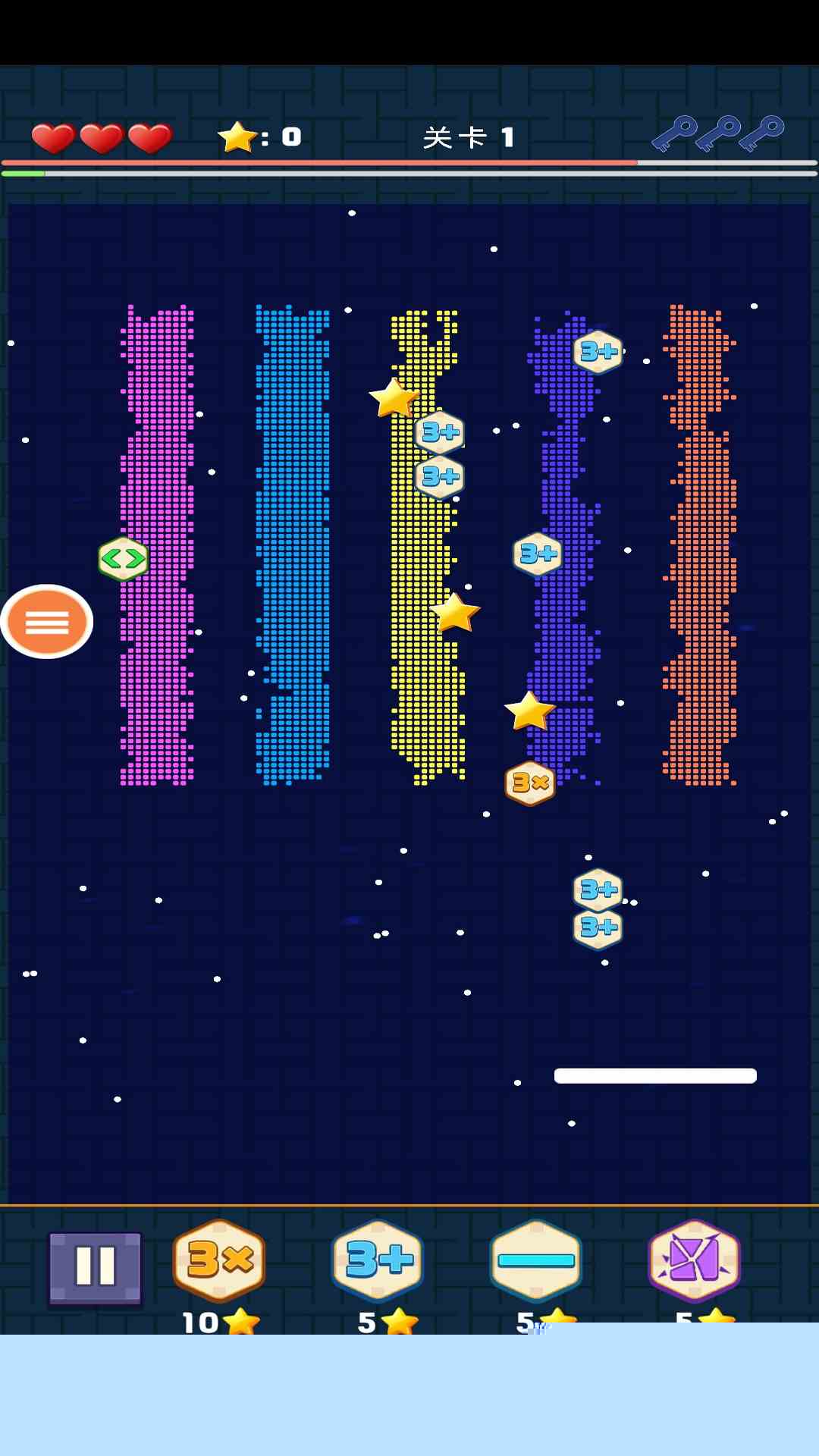Buy the paddle widening power-up
Image resolution: width=819 pixels, height=1456 pixels.
click(536, 1260)
